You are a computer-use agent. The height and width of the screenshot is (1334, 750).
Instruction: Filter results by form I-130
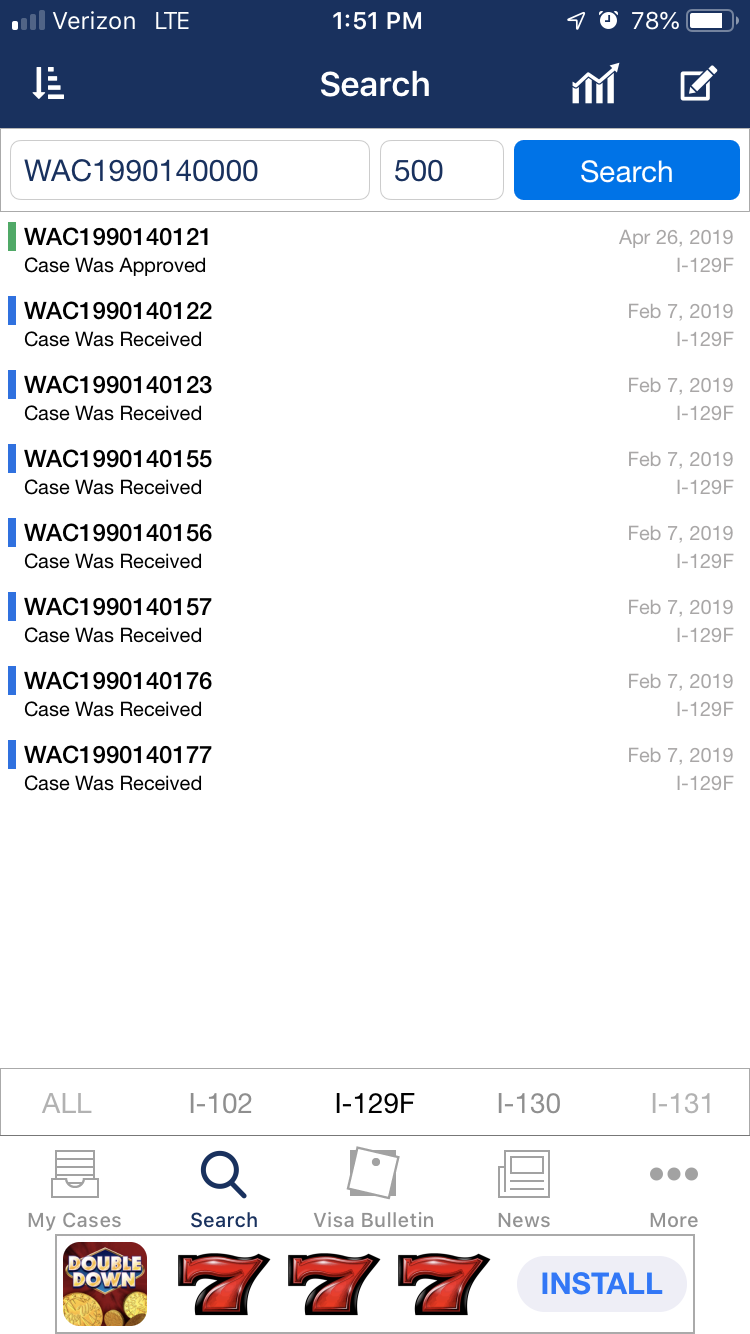coord(528,1103)
